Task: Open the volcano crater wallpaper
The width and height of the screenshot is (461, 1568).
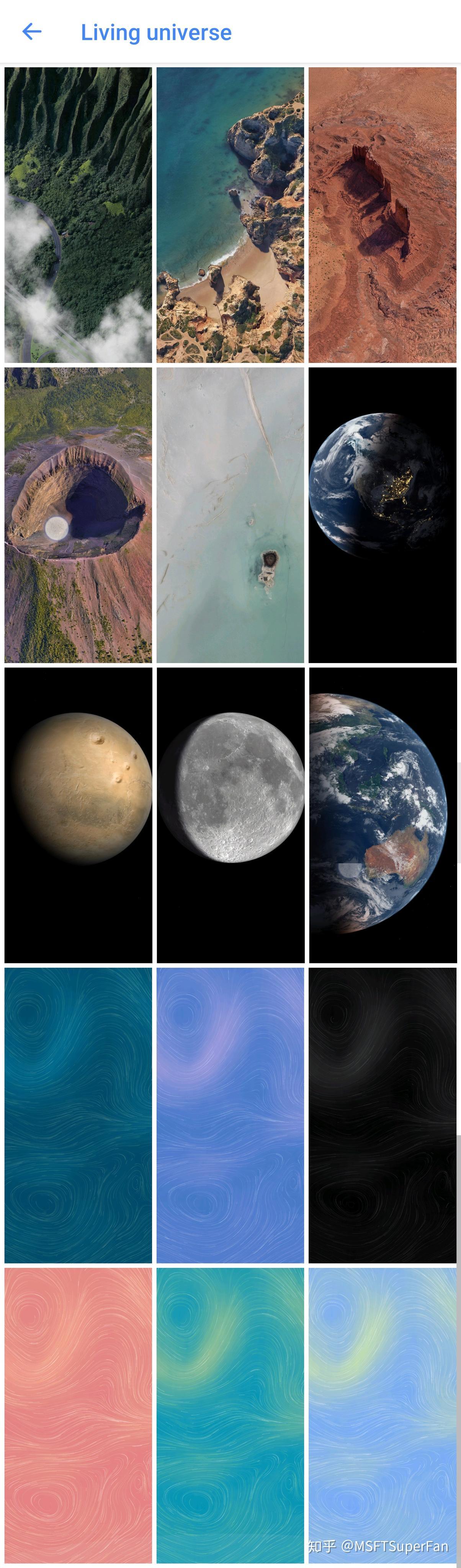Action: (x=78, y=515)
